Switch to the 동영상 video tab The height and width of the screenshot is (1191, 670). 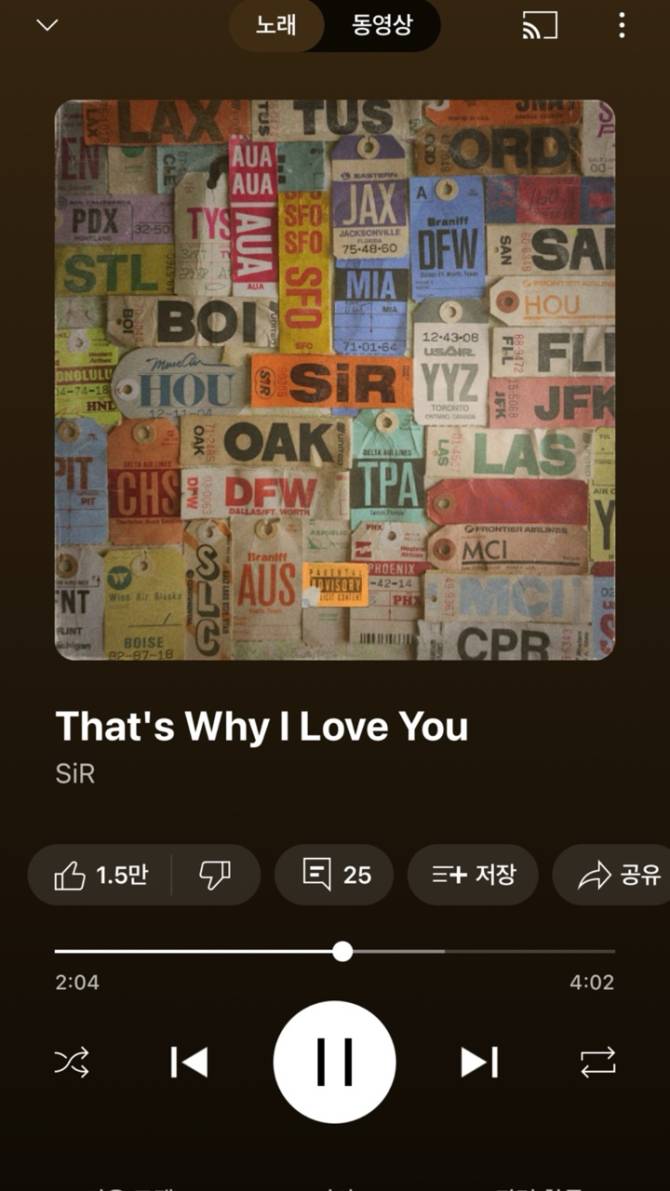(x=381, y=25)
